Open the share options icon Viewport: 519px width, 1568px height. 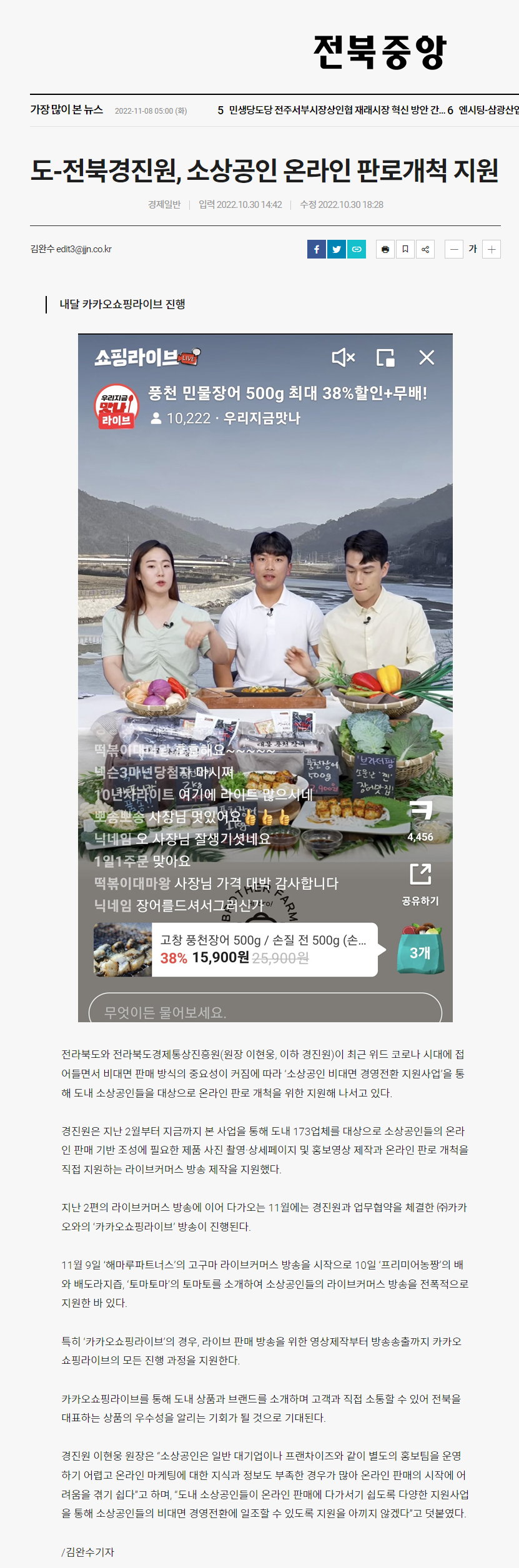click(x=425, y=249)
